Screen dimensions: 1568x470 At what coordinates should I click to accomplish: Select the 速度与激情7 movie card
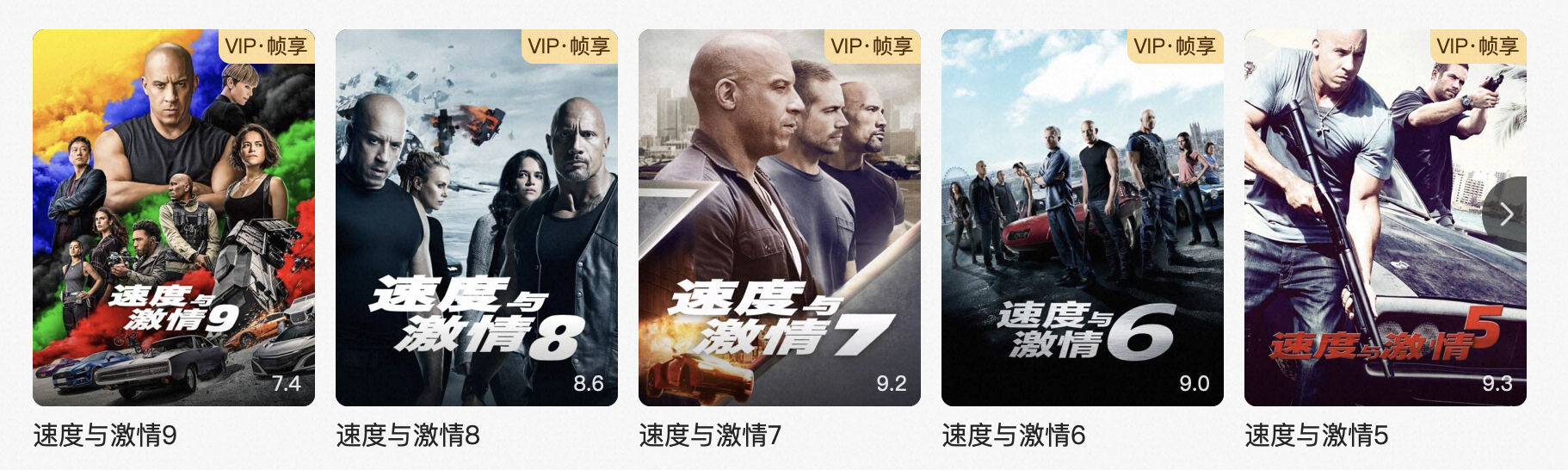779,217
